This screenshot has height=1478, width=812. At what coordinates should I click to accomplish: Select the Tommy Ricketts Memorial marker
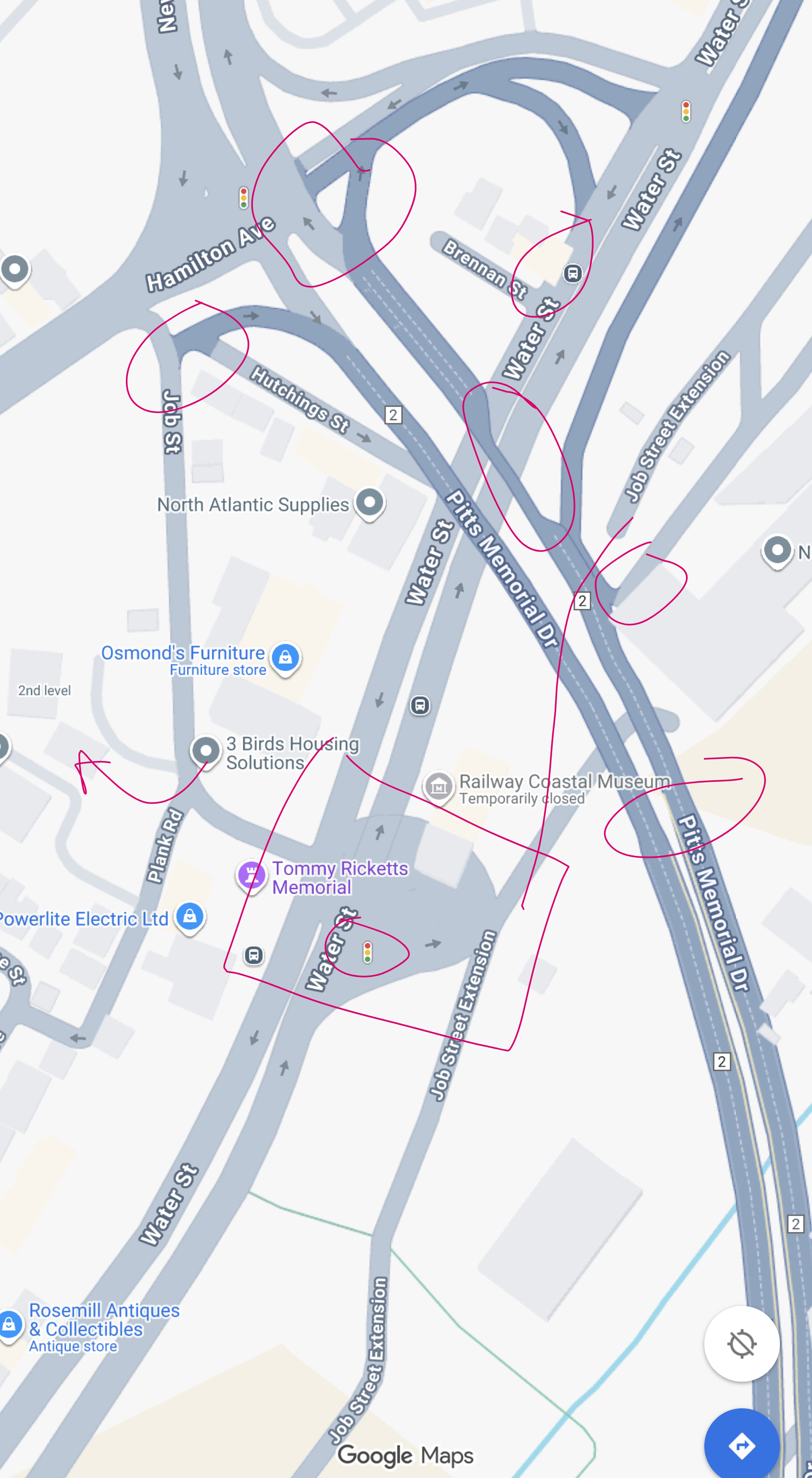[251, 876]
